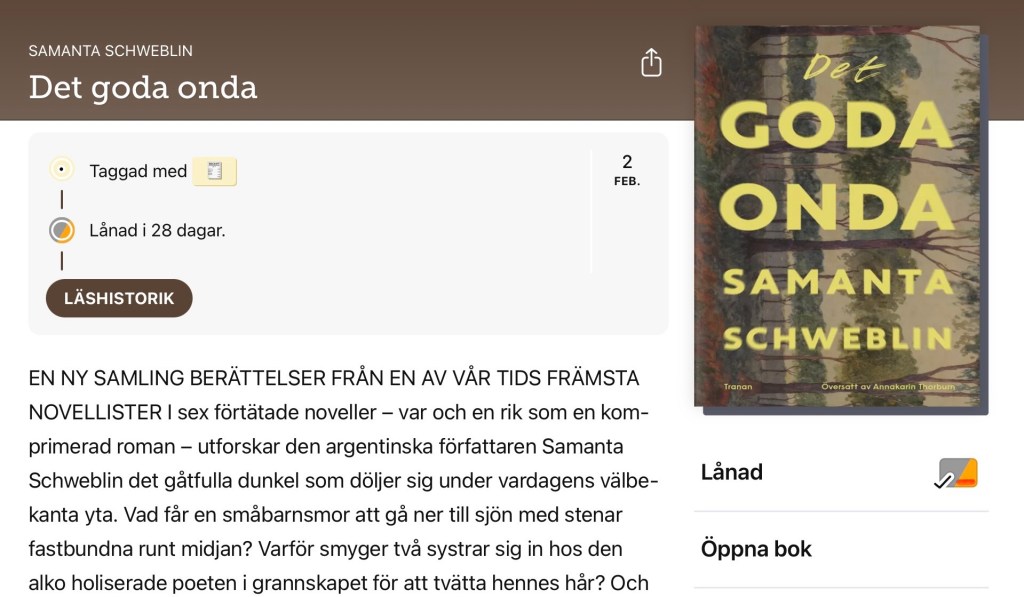Share this book
This screenshot has width=1024, height=597.
(651, 62)
